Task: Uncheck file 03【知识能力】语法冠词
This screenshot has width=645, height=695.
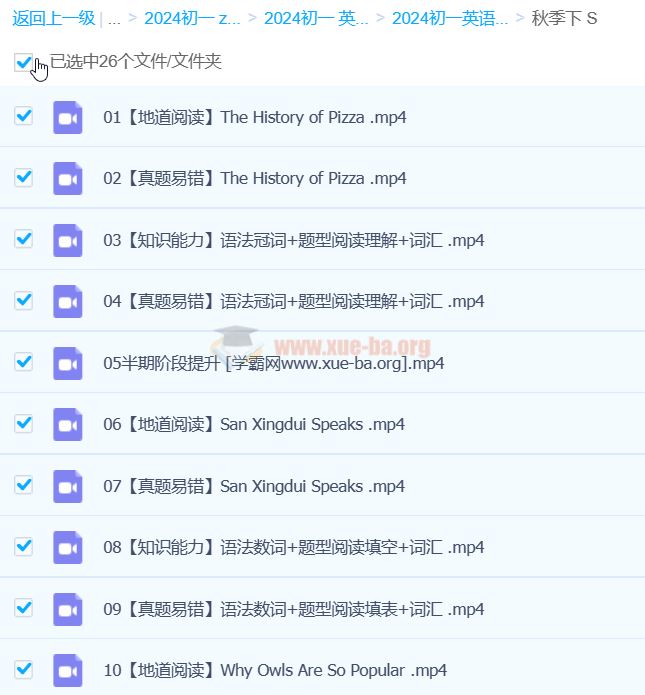Action: click(24, 239)
